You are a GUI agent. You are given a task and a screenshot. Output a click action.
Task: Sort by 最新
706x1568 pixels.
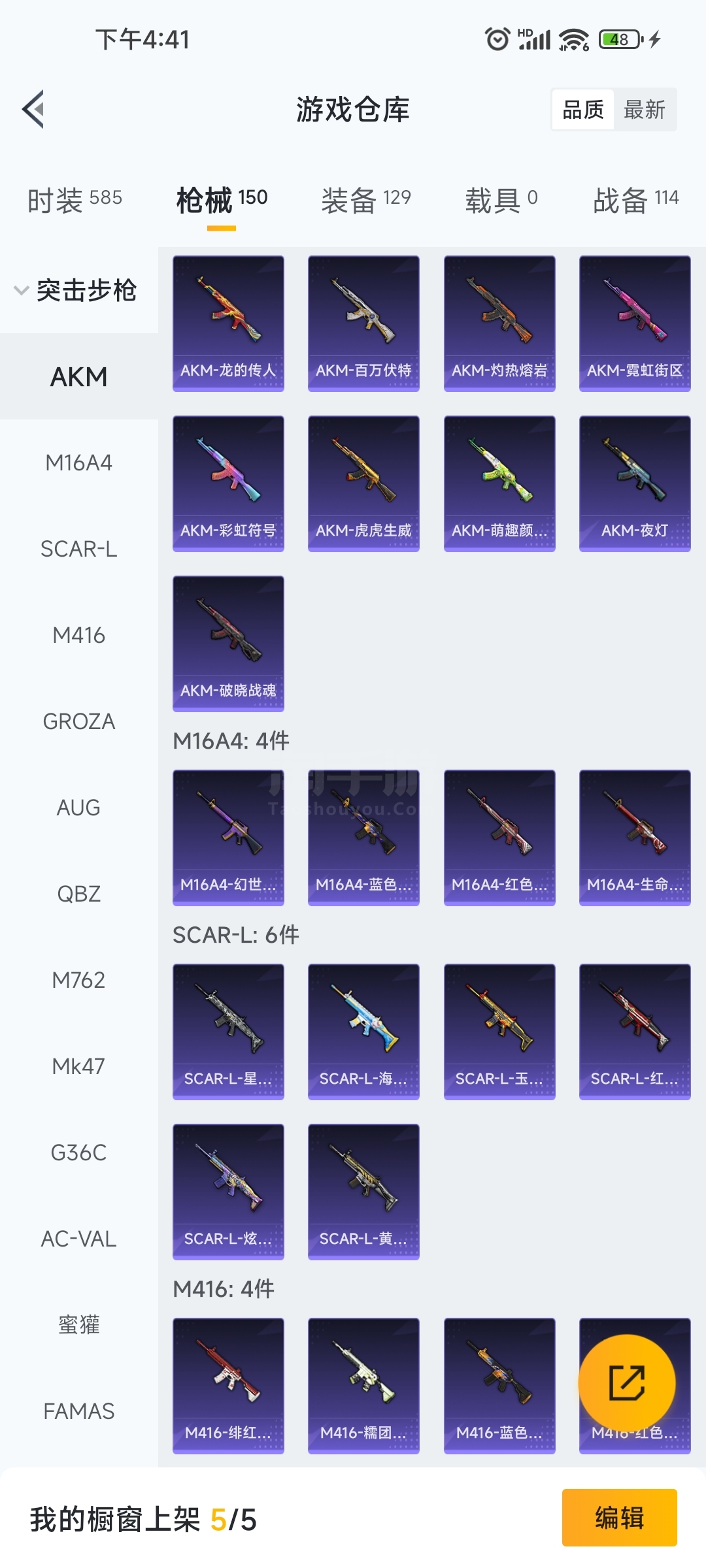645,109
